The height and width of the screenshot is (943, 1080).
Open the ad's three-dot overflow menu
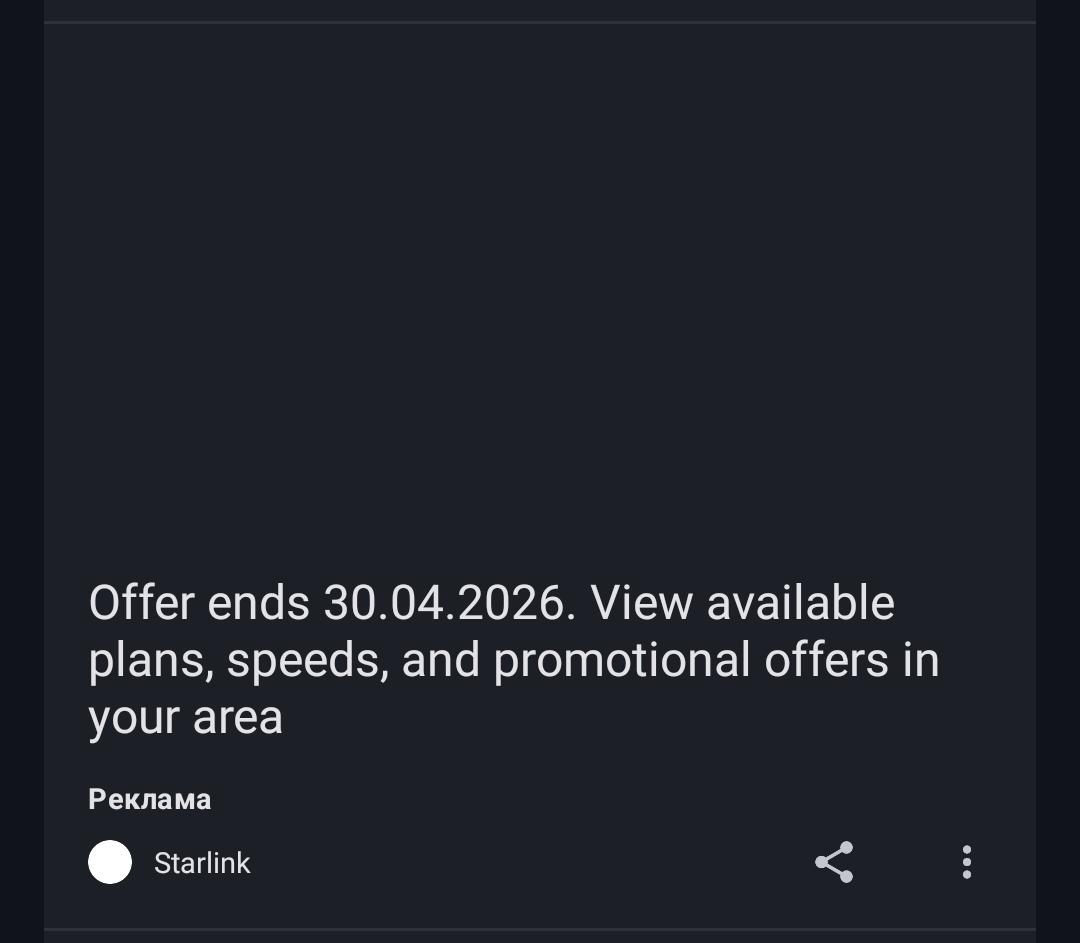click(x=966, y=862)
